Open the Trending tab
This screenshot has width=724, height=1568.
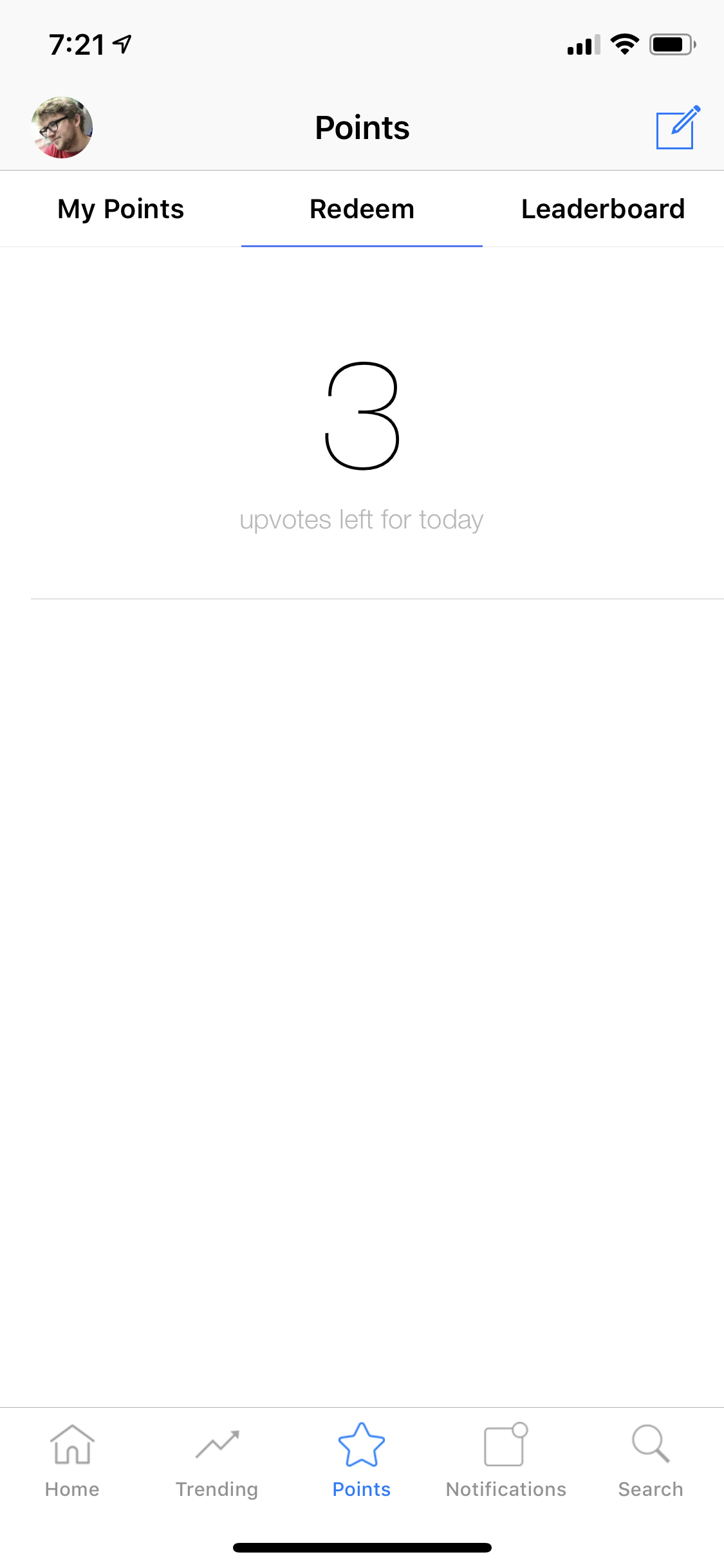click(217, 1461)
